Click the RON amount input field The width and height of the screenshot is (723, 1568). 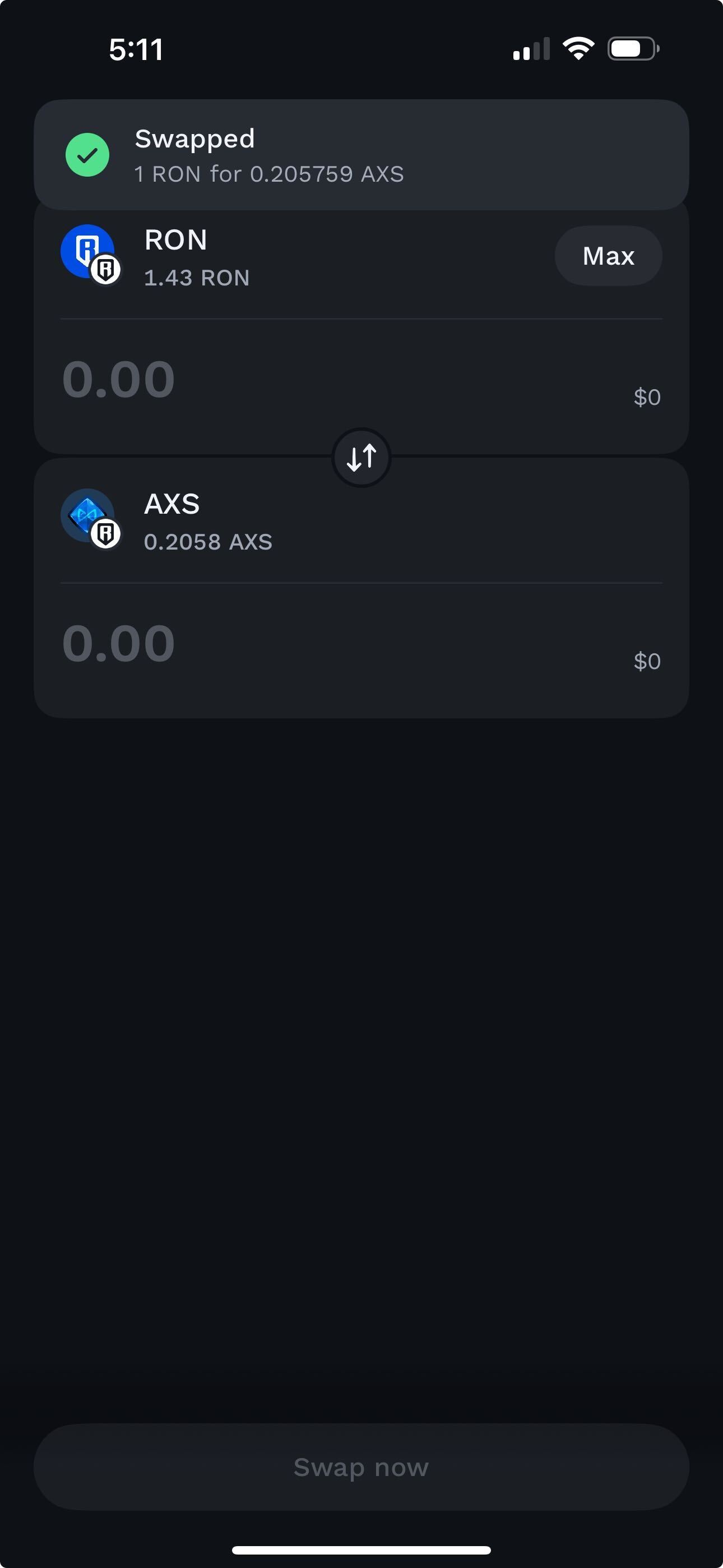[120, 378]
